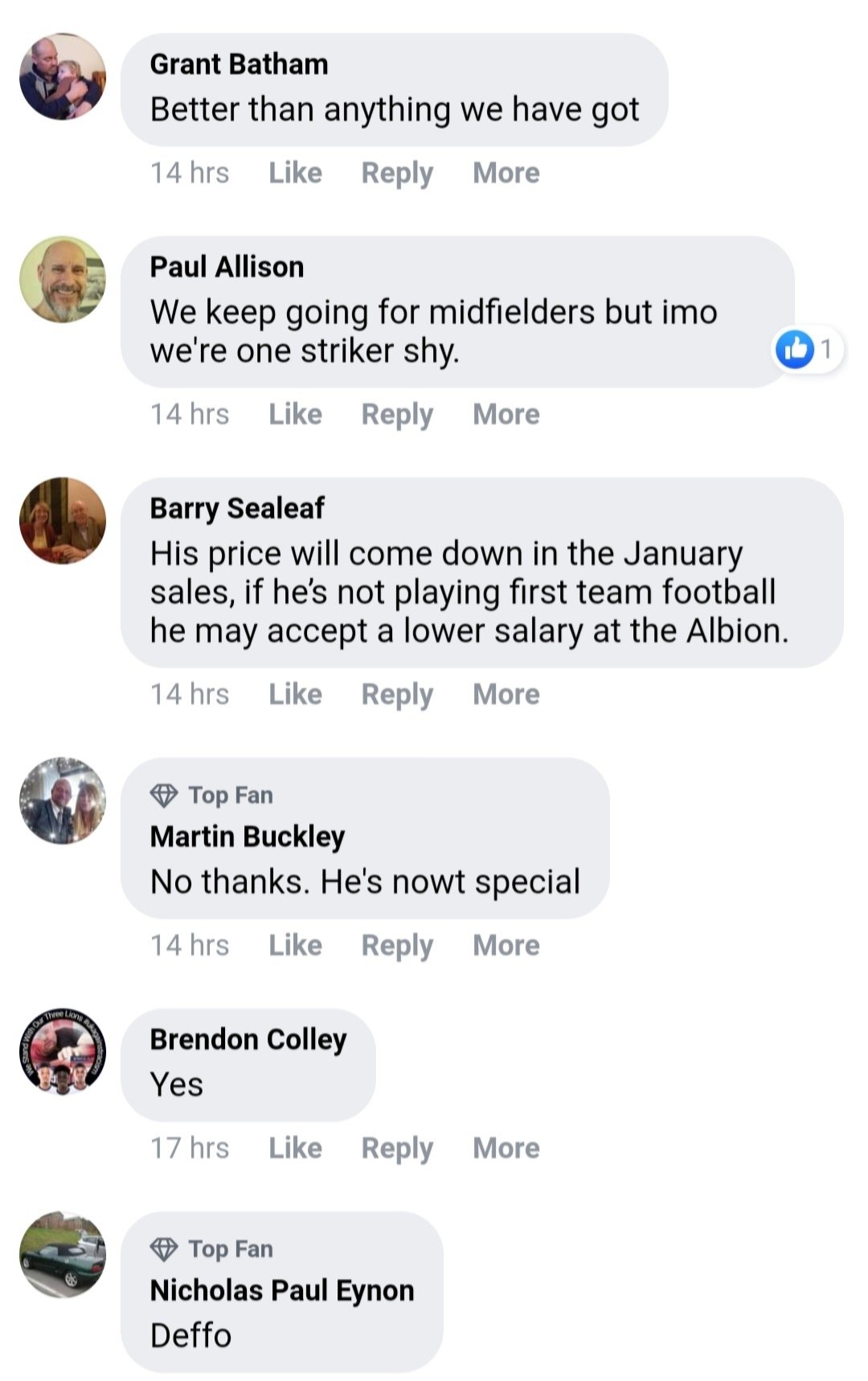This screenshot has width=868, height=1381.
Task: Open More options on Martin Buckley's comment
Action: (x=506, y=945)
